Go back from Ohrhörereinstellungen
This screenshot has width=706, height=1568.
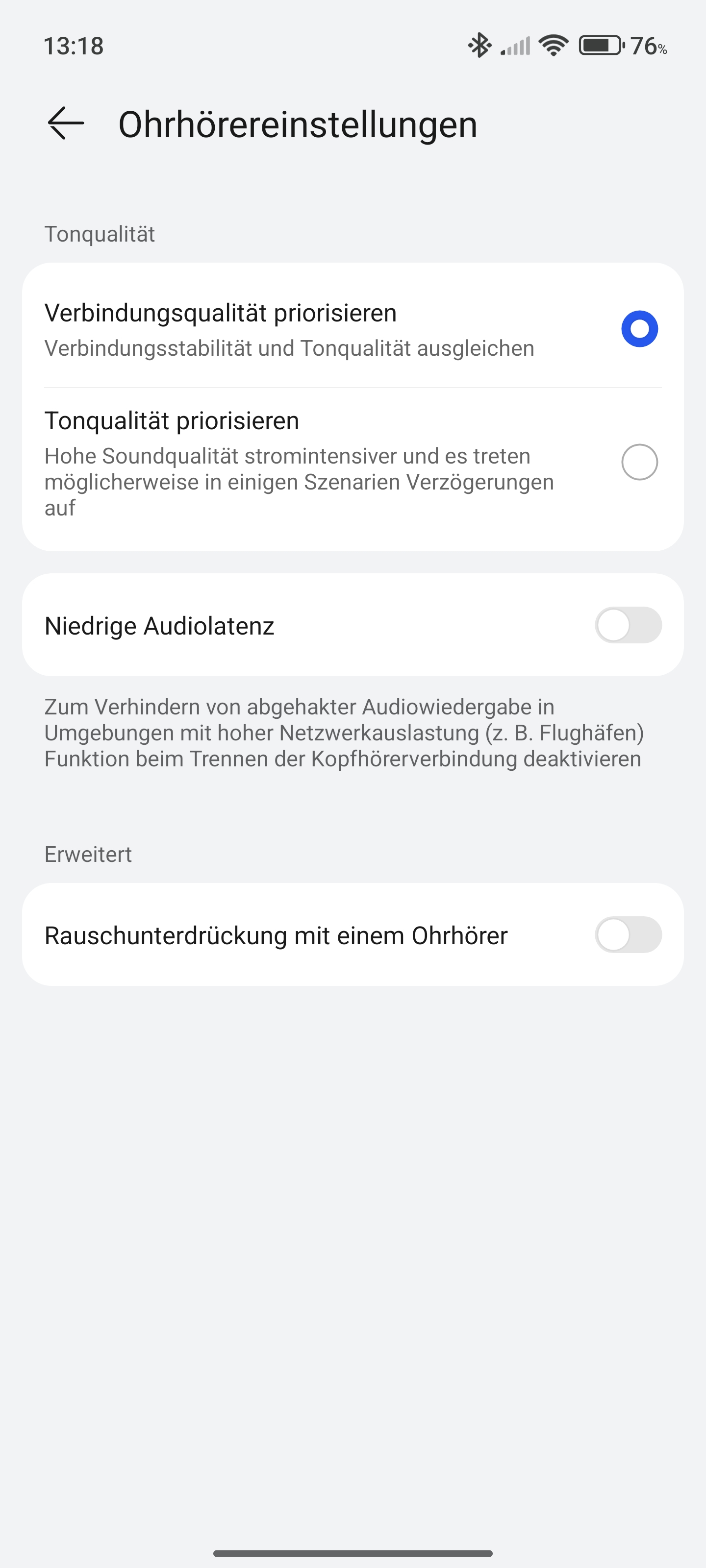pos(66,123)
